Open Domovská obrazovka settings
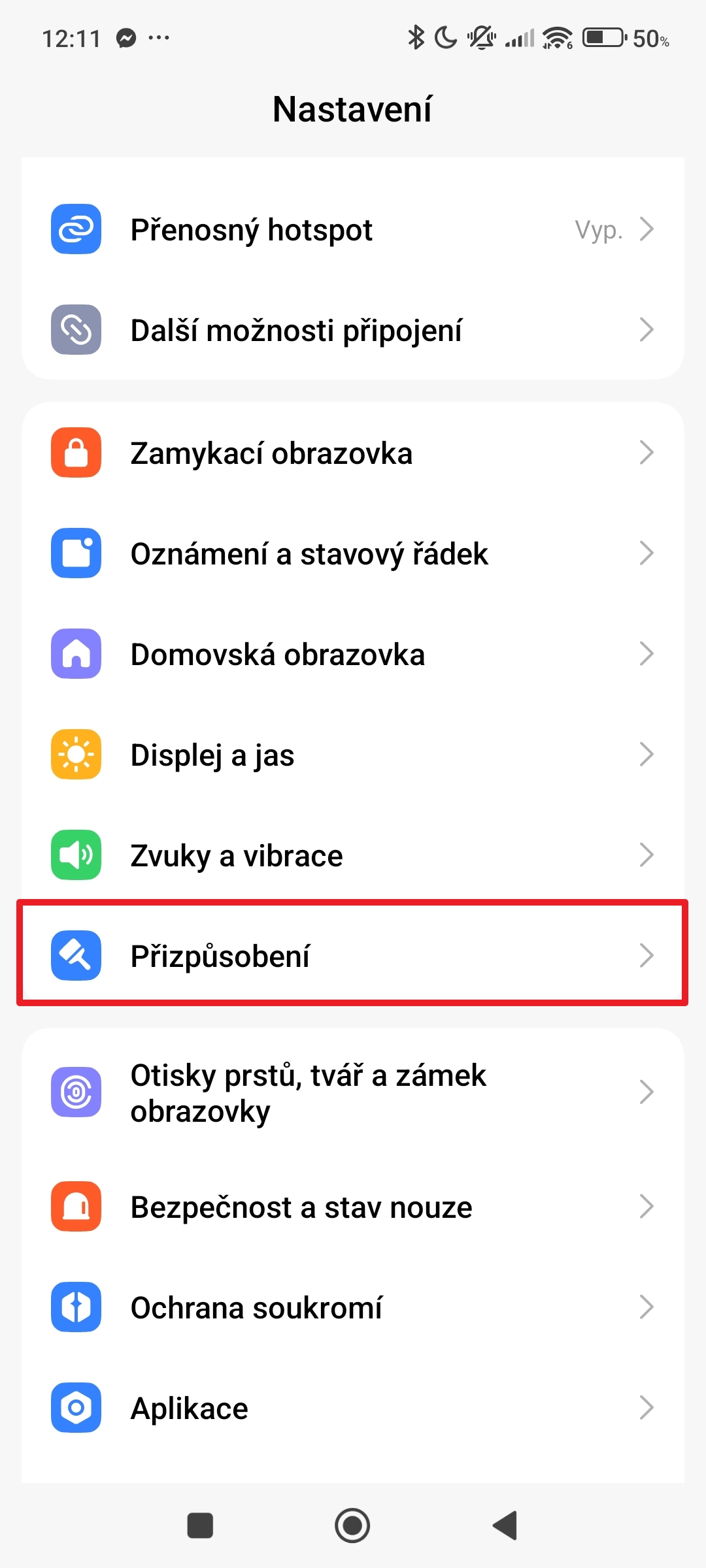 (x=353, y=654)
